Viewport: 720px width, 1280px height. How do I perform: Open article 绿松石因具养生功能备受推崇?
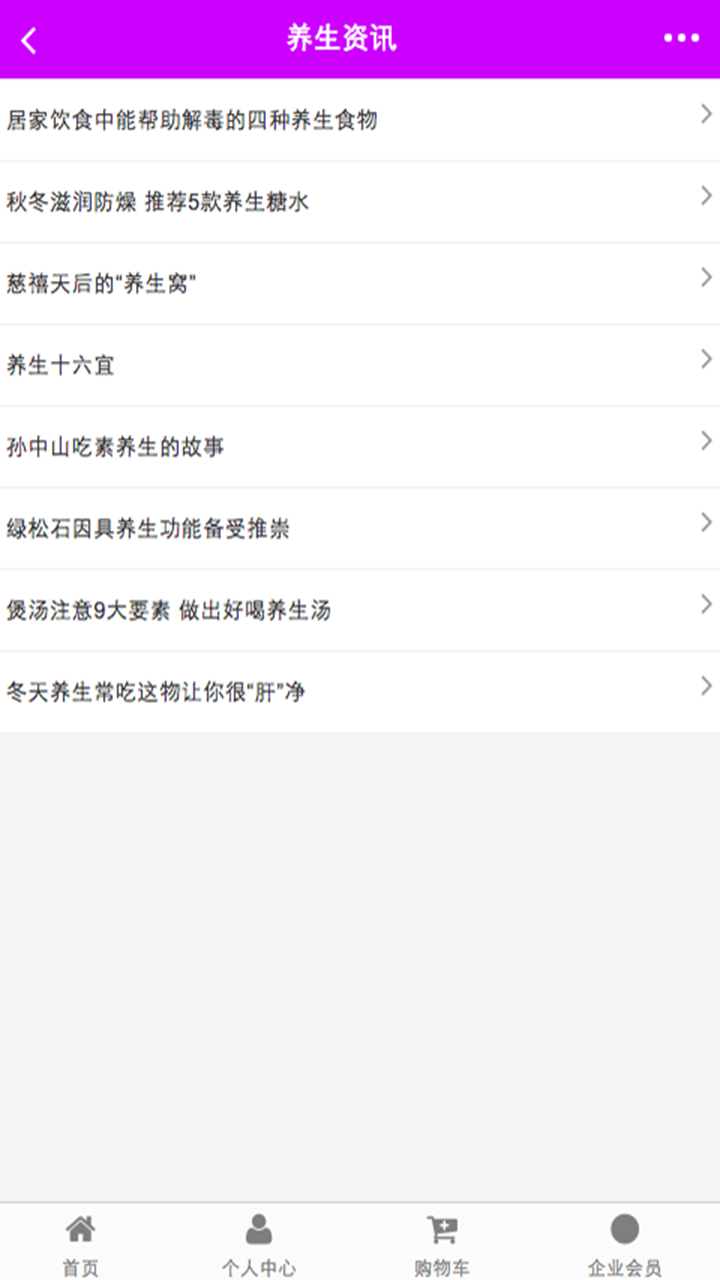pyautogui.click(x=360, y=529)
